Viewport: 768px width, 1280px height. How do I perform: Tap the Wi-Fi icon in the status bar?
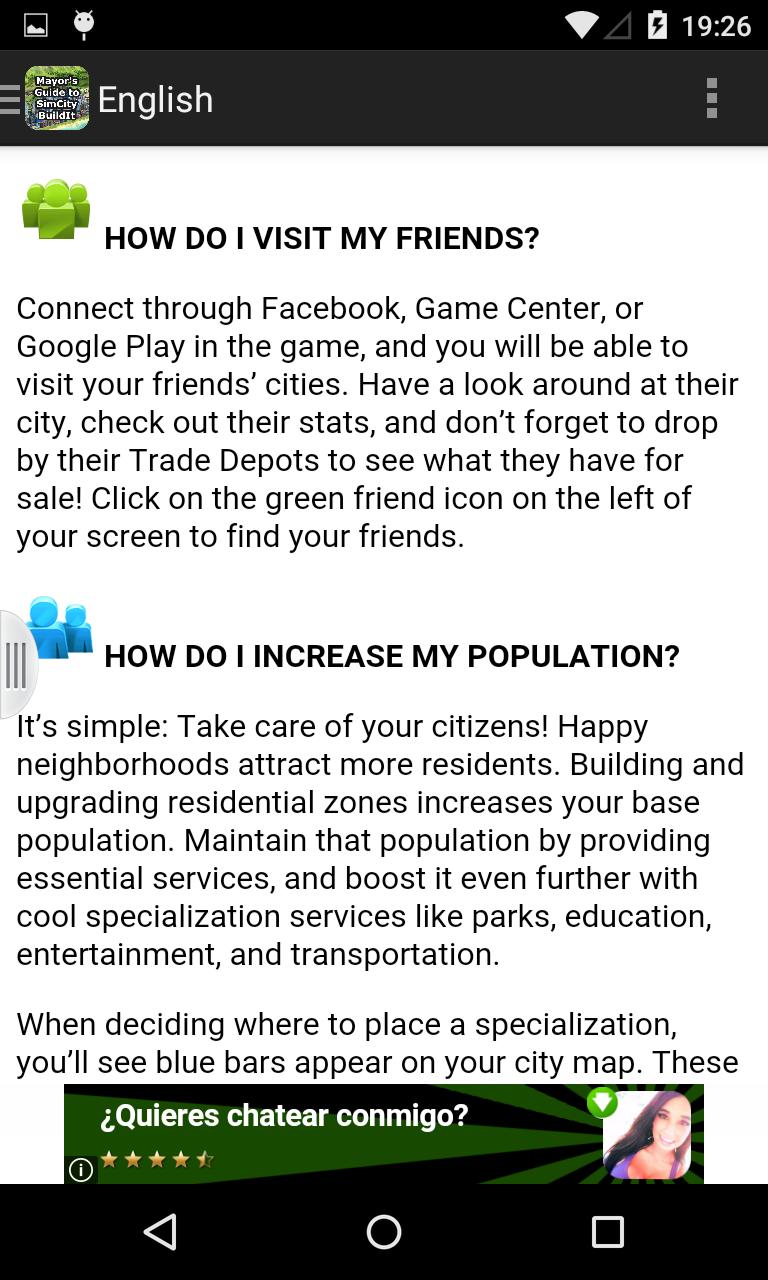tap(580, 24)
